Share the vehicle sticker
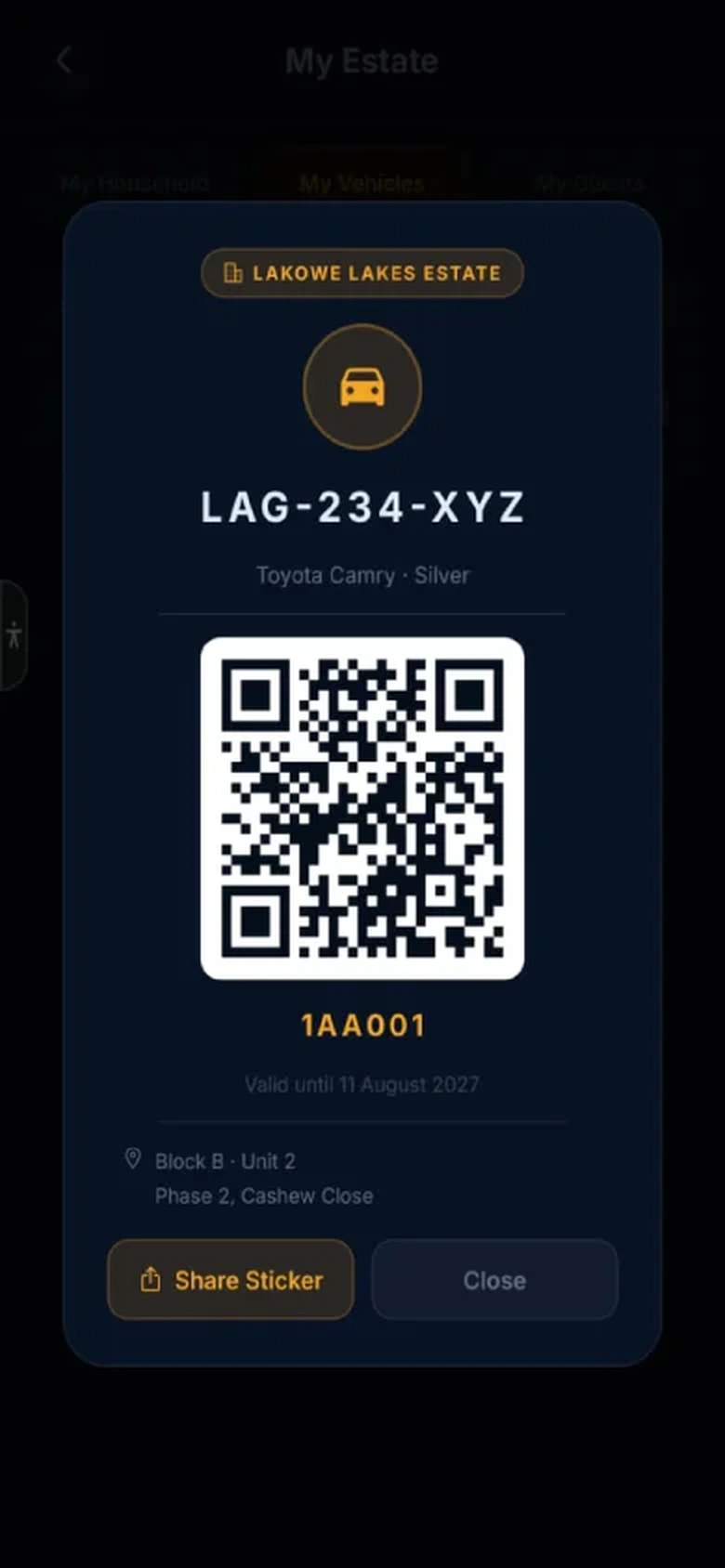This screenshot has width=725, height=1568. (231, 1279)
